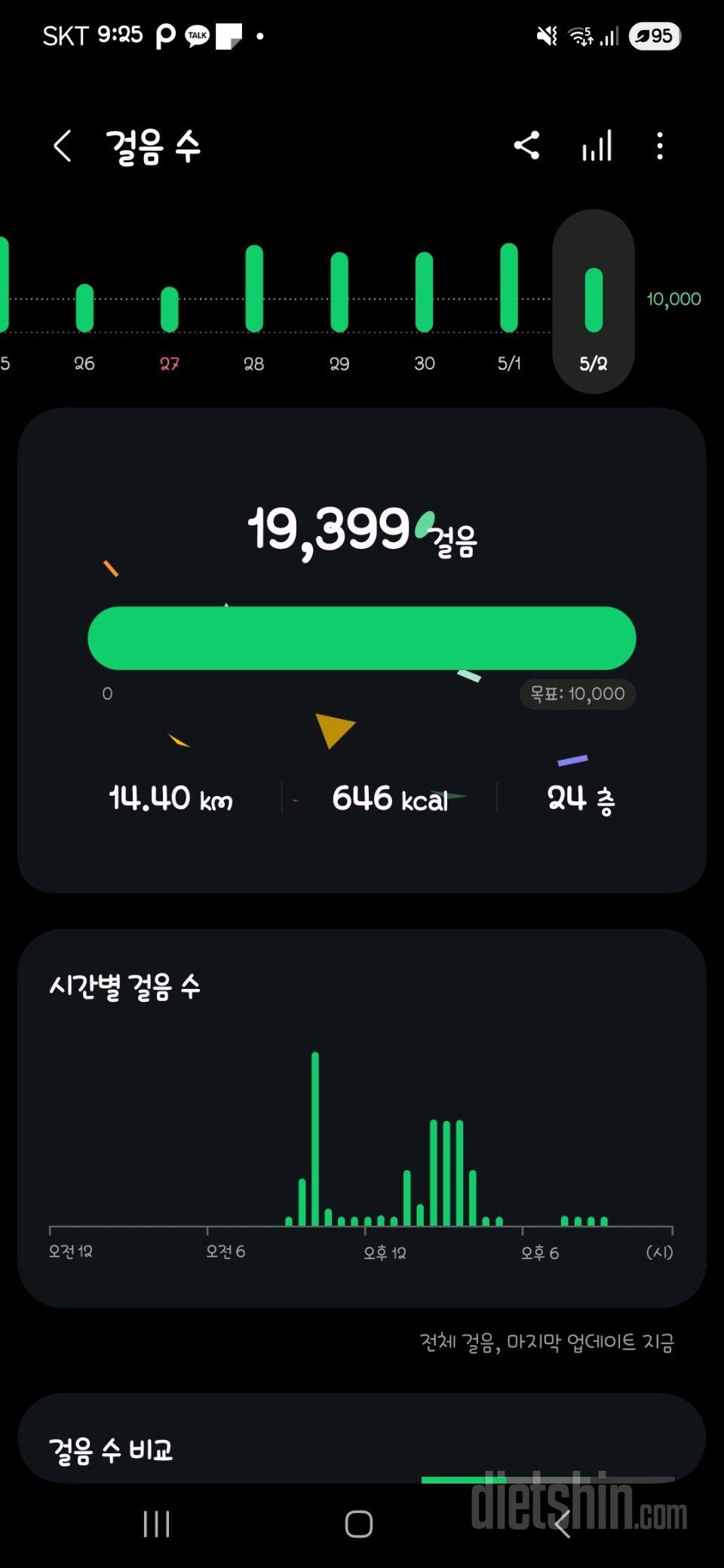
Task: Select the 5/2 day bar
Action: click(x=594, y=302)
